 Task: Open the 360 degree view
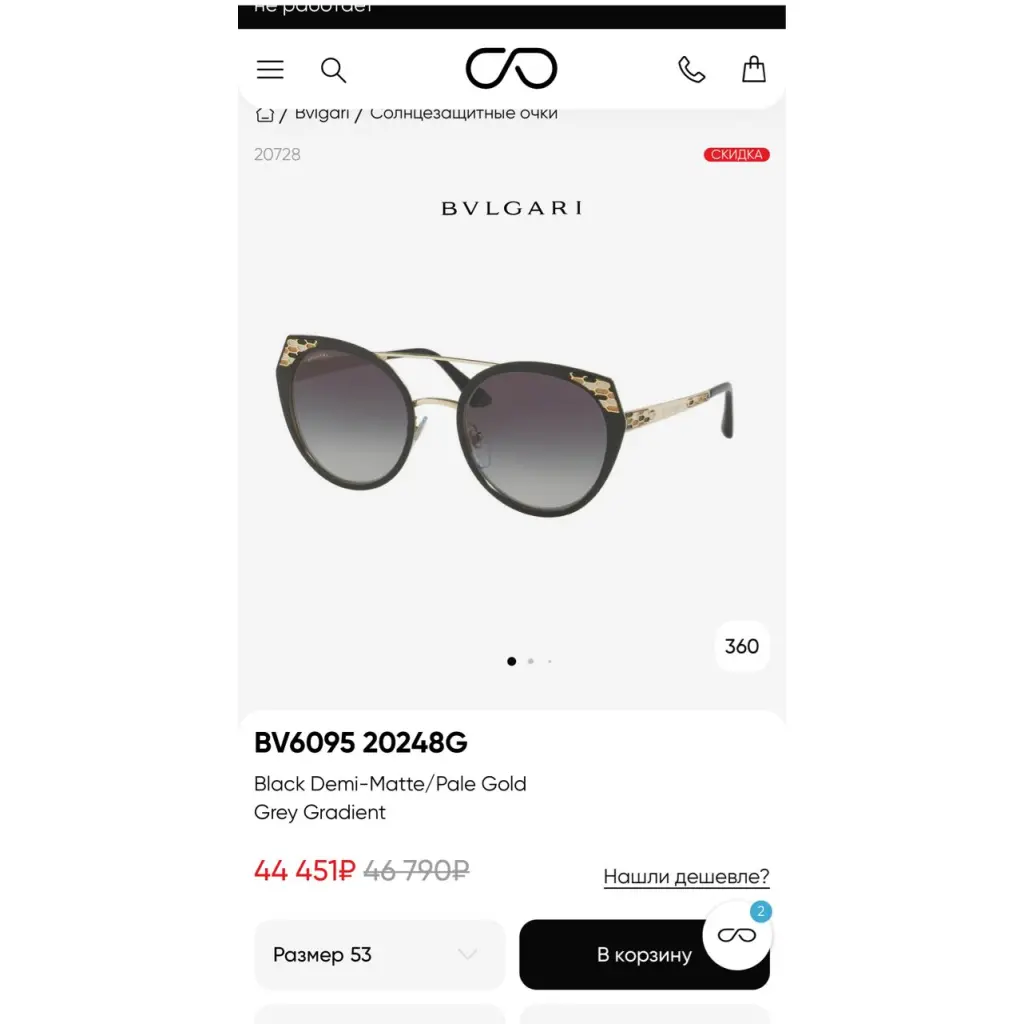click(741, 646)
